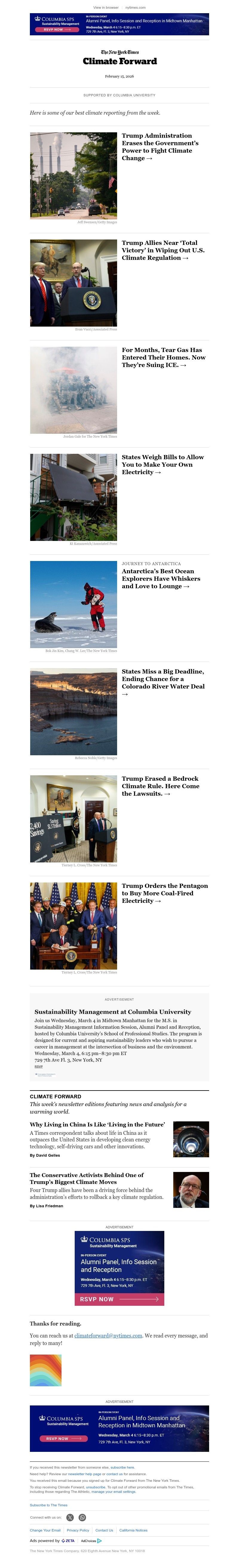Open Subscribe to The Times link
Screen dimensions: 239x1568
tap(49, 1505)
